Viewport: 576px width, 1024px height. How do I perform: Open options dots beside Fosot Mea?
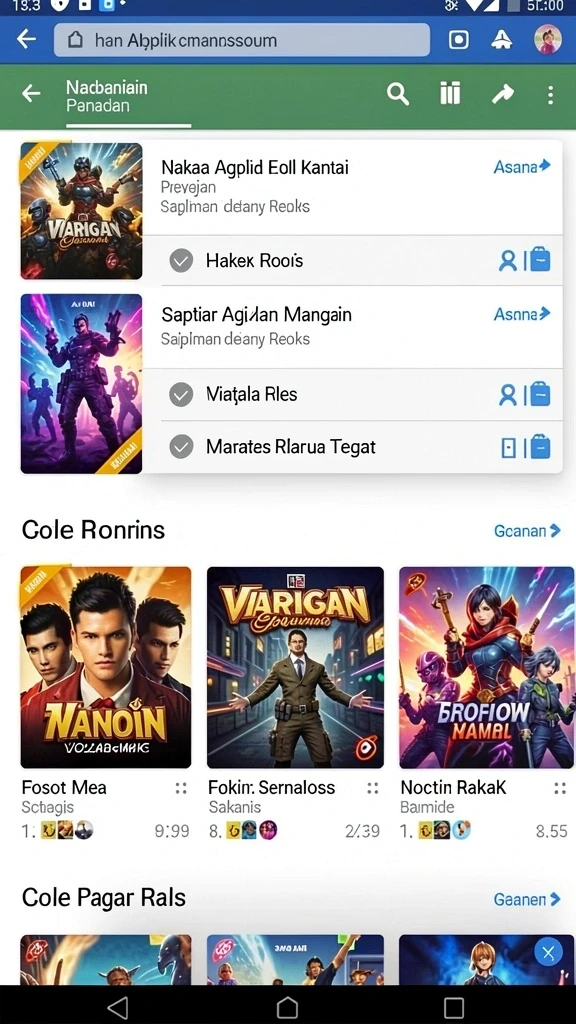(x=182, y=788)
